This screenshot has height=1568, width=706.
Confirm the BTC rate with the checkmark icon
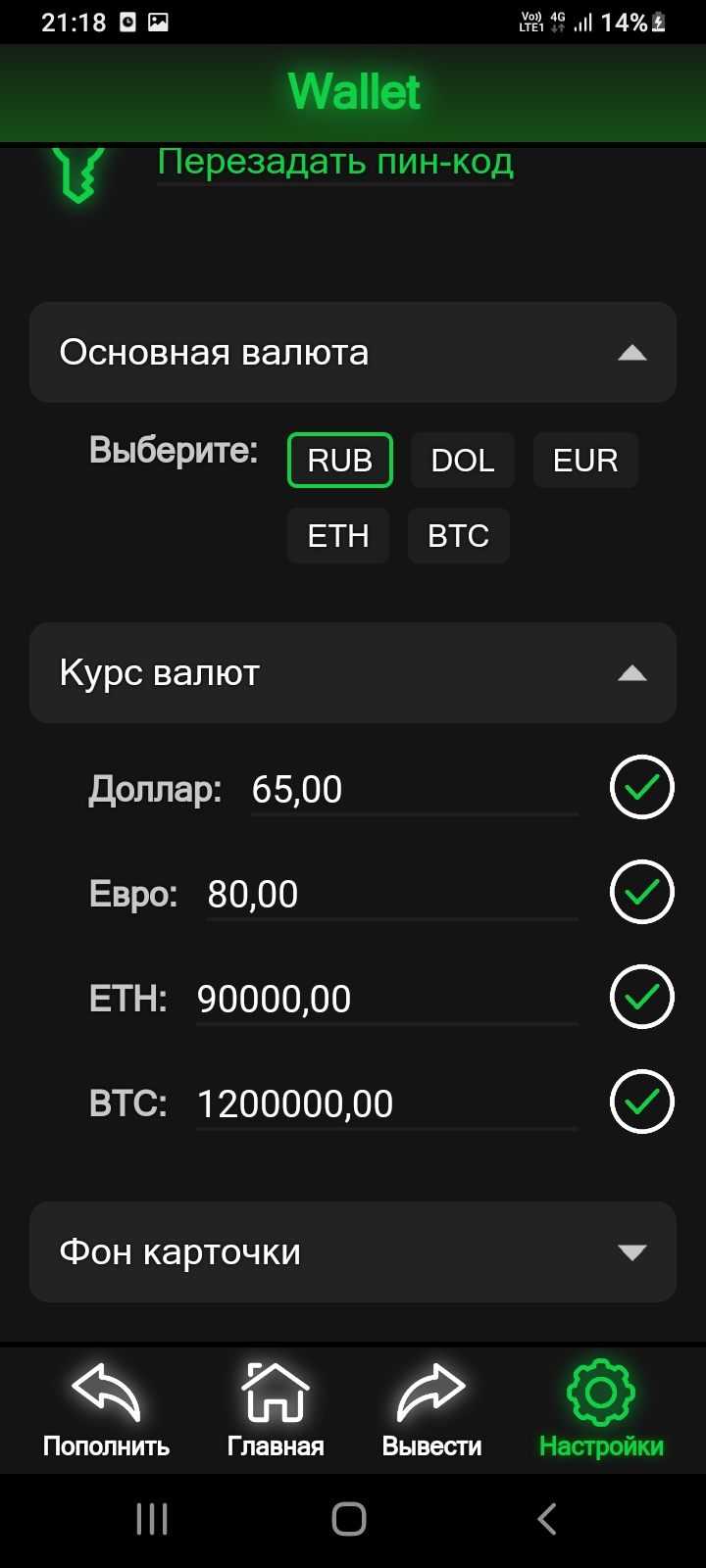point(641,1102)
